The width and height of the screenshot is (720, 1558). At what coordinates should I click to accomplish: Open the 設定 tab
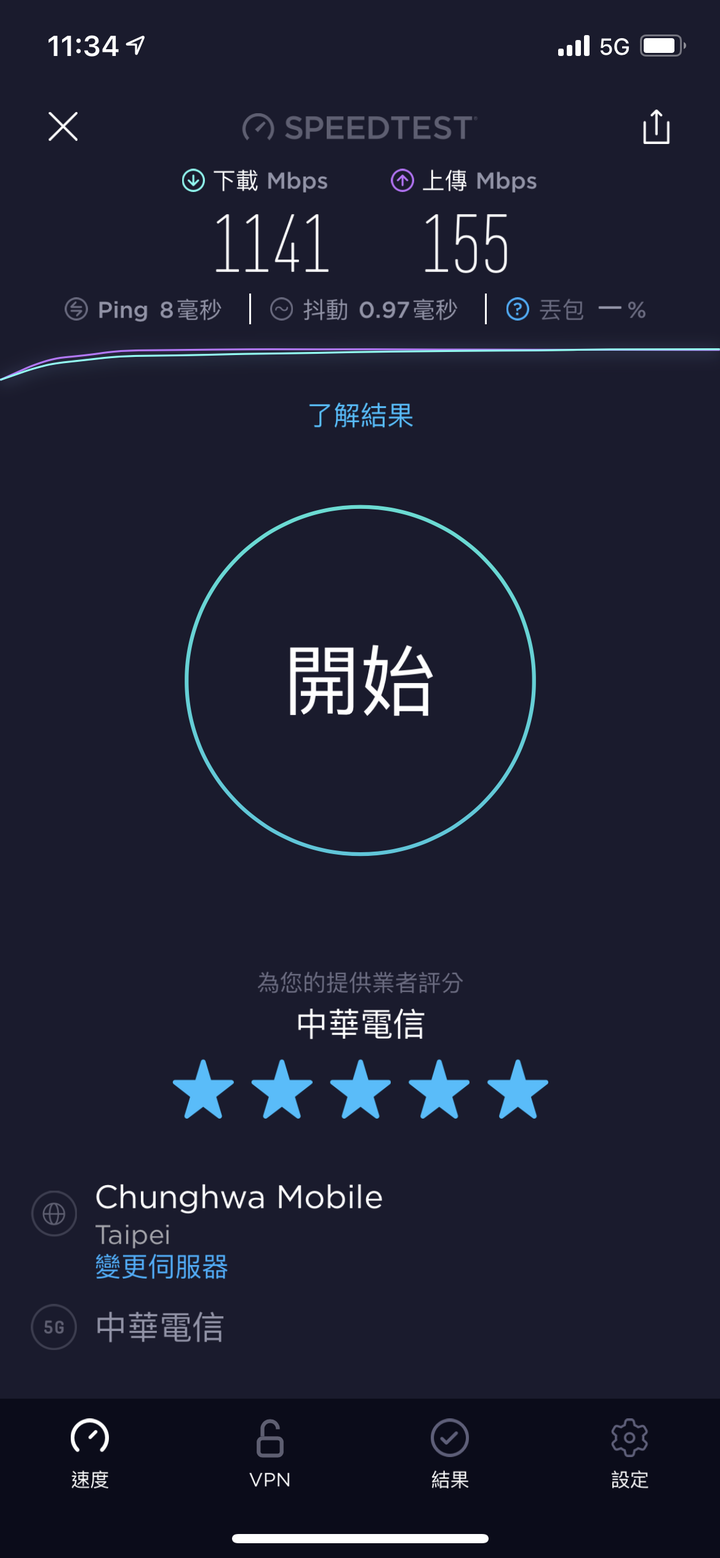630,1454
